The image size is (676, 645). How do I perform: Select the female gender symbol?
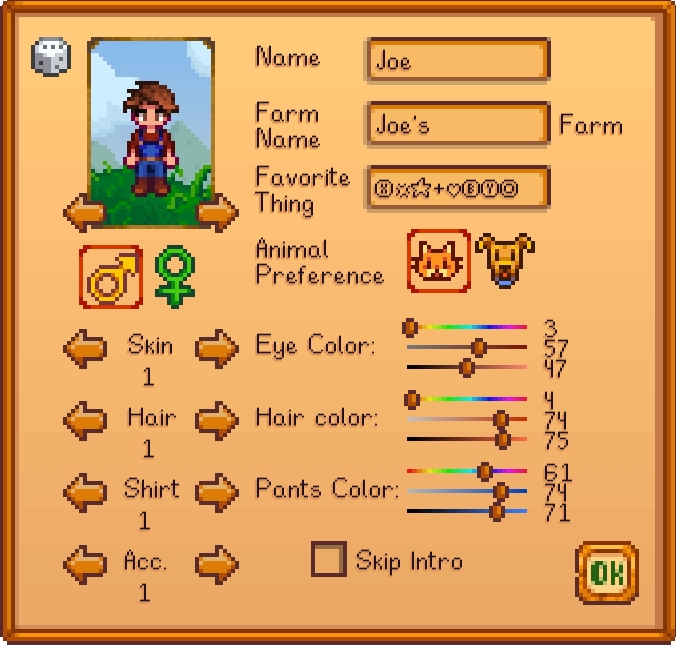[x=174, y=277]
